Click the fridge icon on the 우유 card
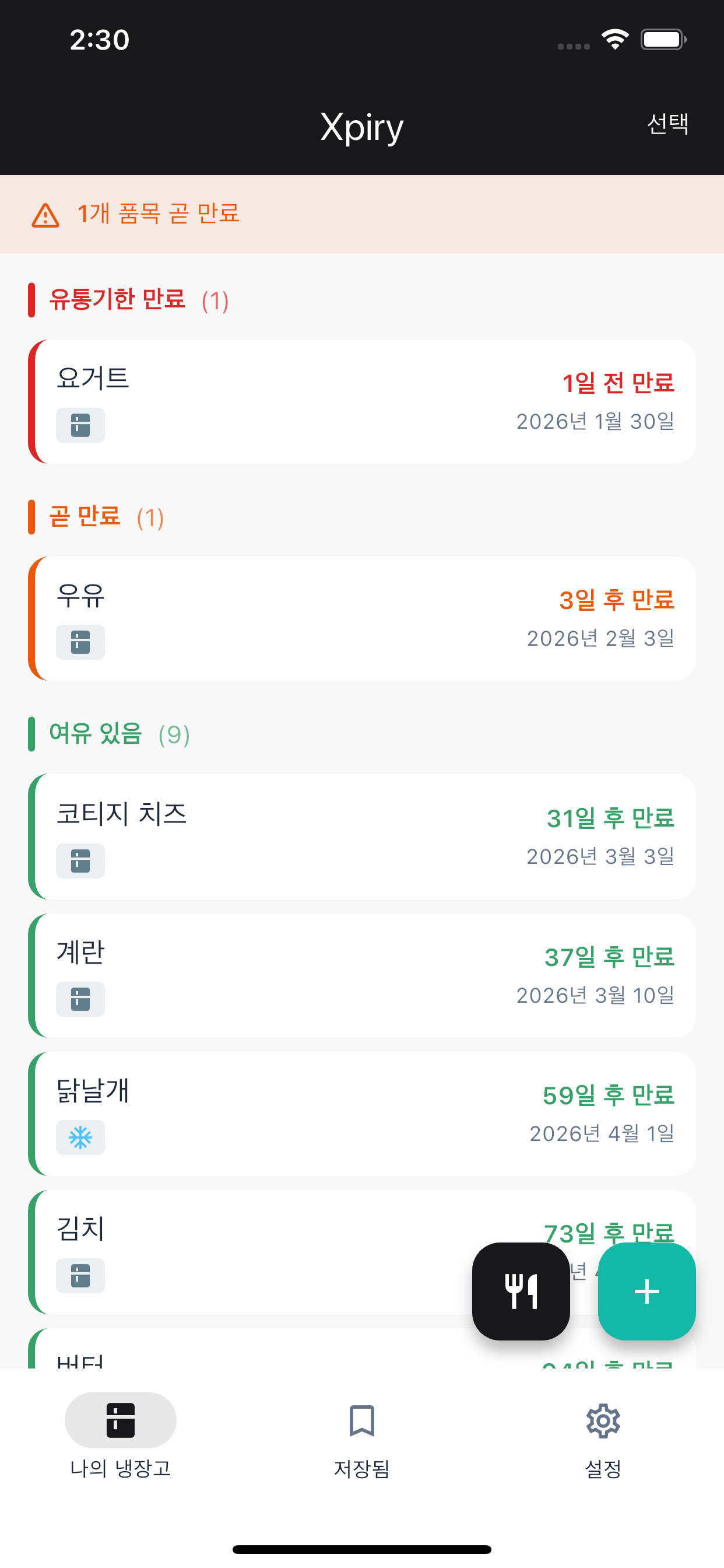Screen dimensions: 724x1568 (x=80, y=641)
